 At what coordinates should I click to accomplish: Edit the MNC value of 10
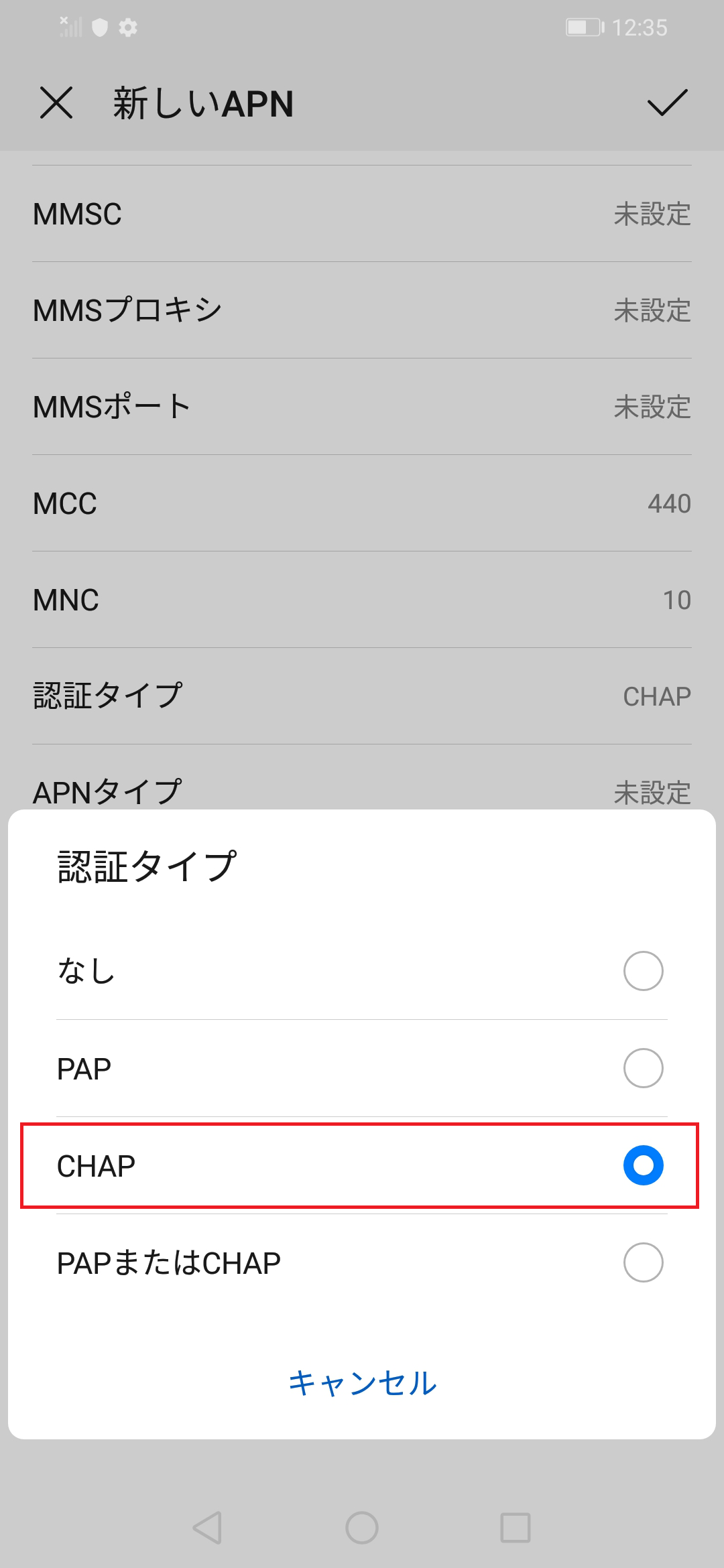click(x=362, y=599)
